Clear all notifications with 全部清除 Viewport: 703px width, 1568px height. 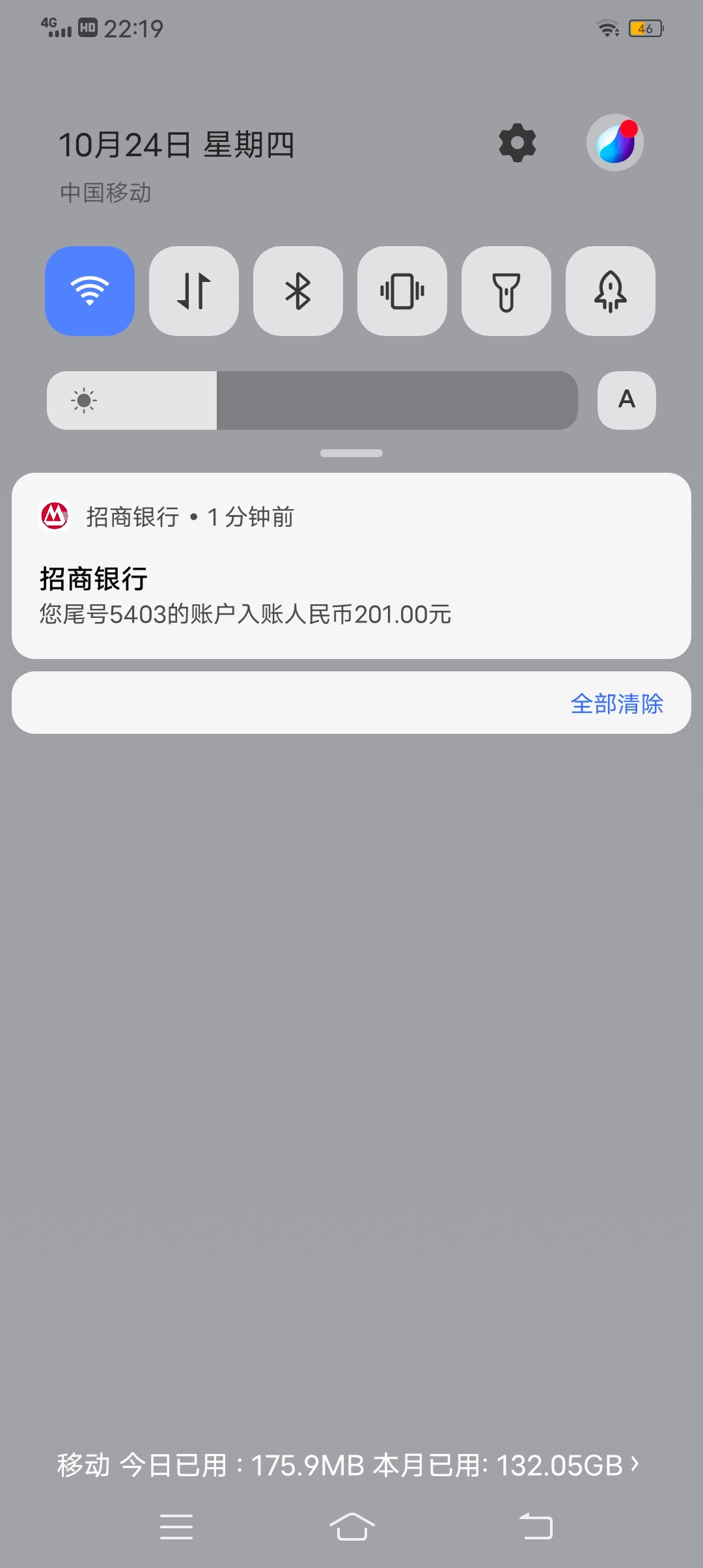(616, 703)
